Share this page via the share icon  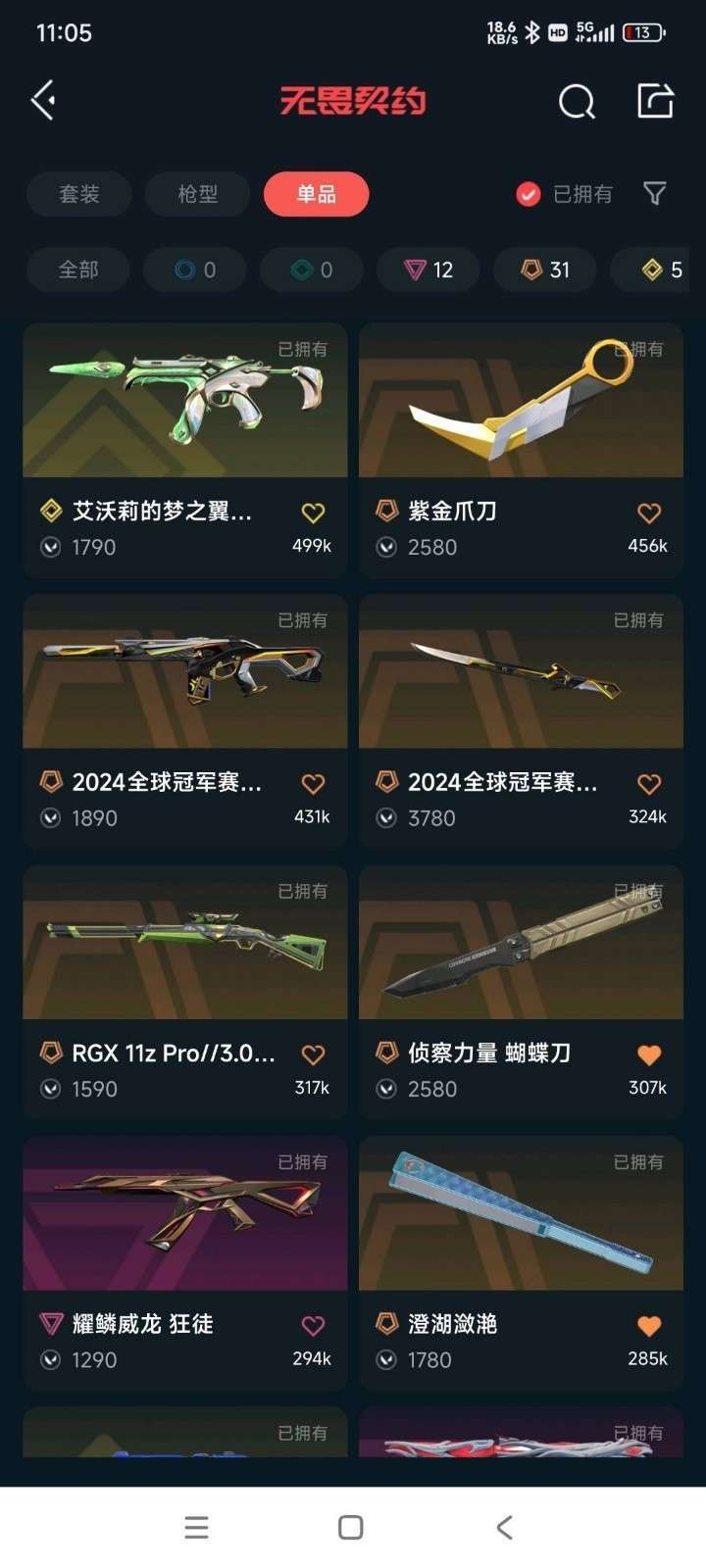[655, 100]
